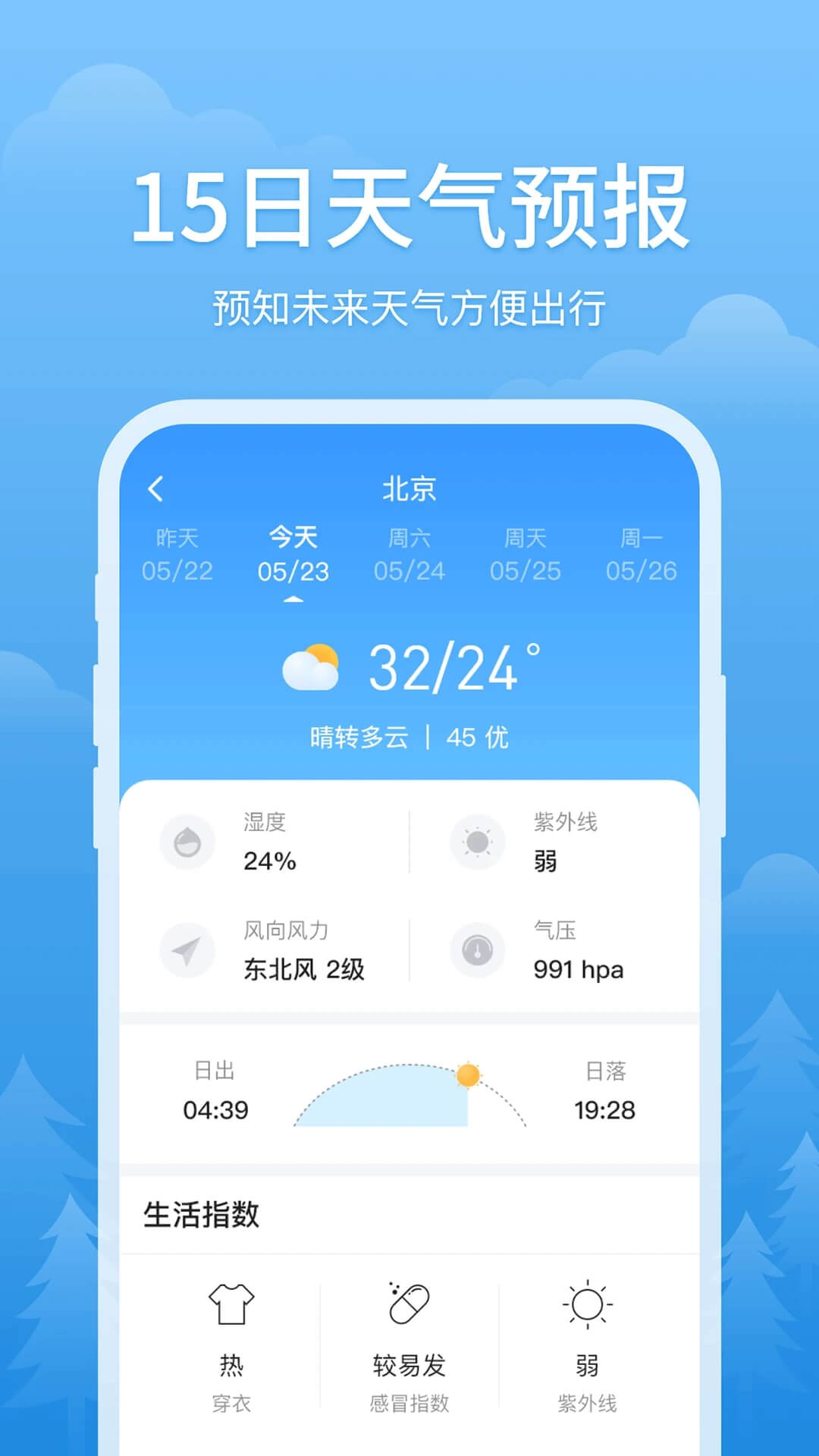
Task: Tap the ultraviolet sun icon
Action: click(x=478, y=842)
